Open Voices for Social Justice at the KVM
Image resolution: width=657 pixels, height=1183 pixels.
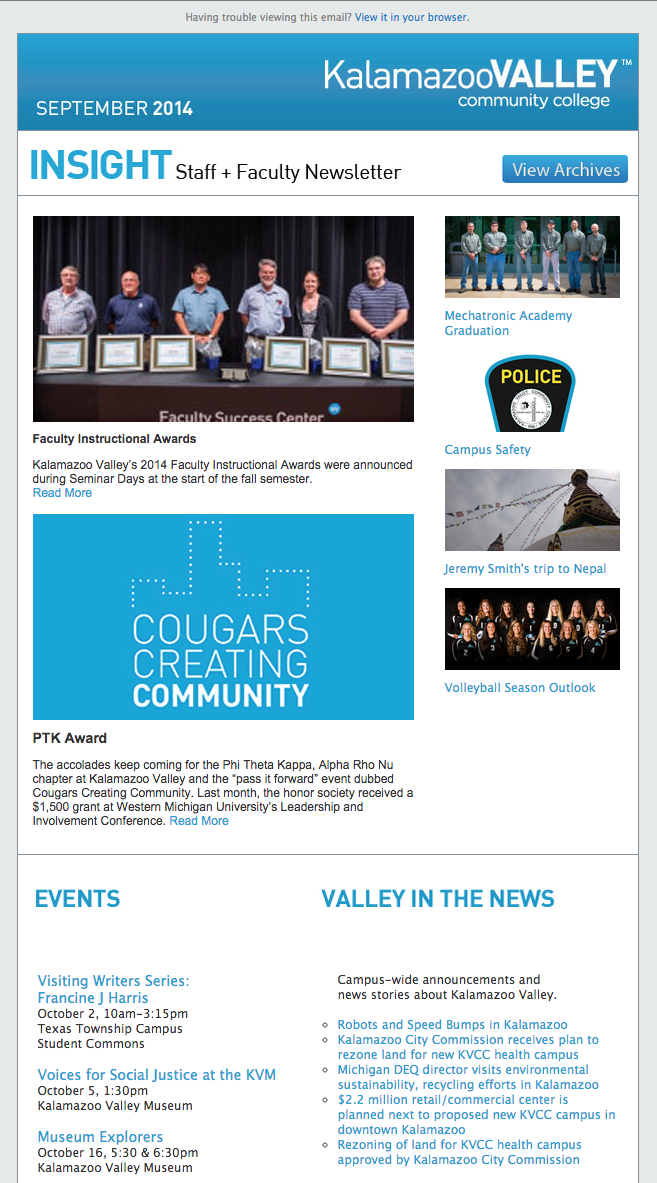coord(157,1075)
